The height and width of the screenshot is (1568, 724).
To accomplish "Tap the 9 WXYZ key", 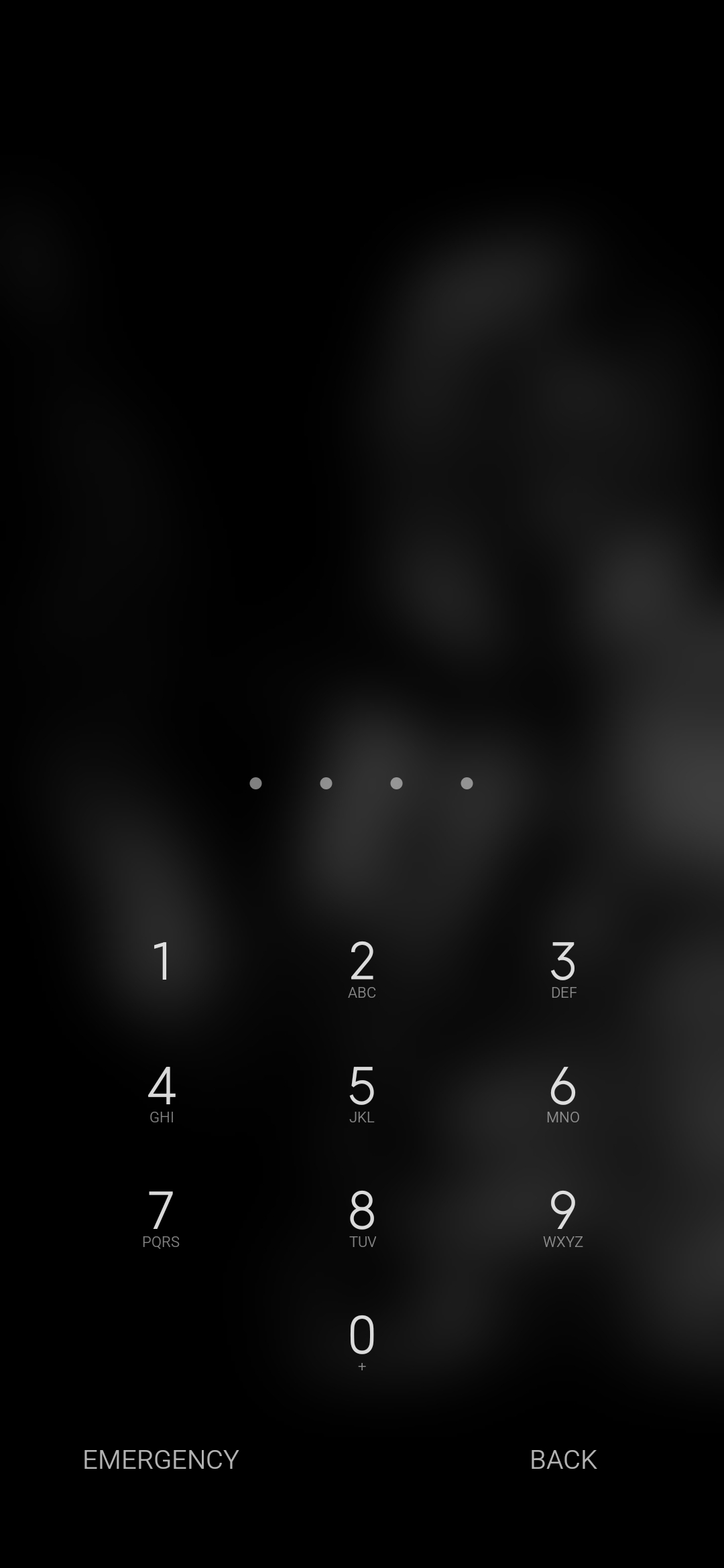I will 563,1218.
